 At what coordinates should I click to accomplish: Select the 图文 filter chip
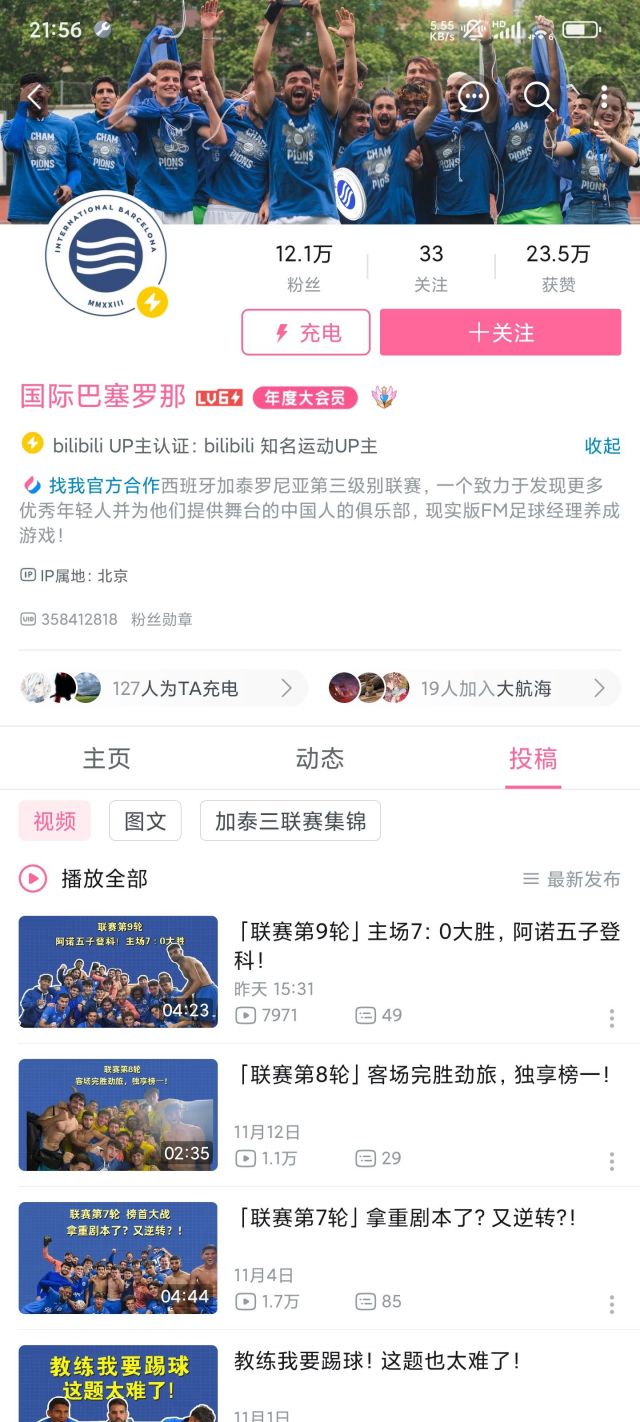pos(145,821)
